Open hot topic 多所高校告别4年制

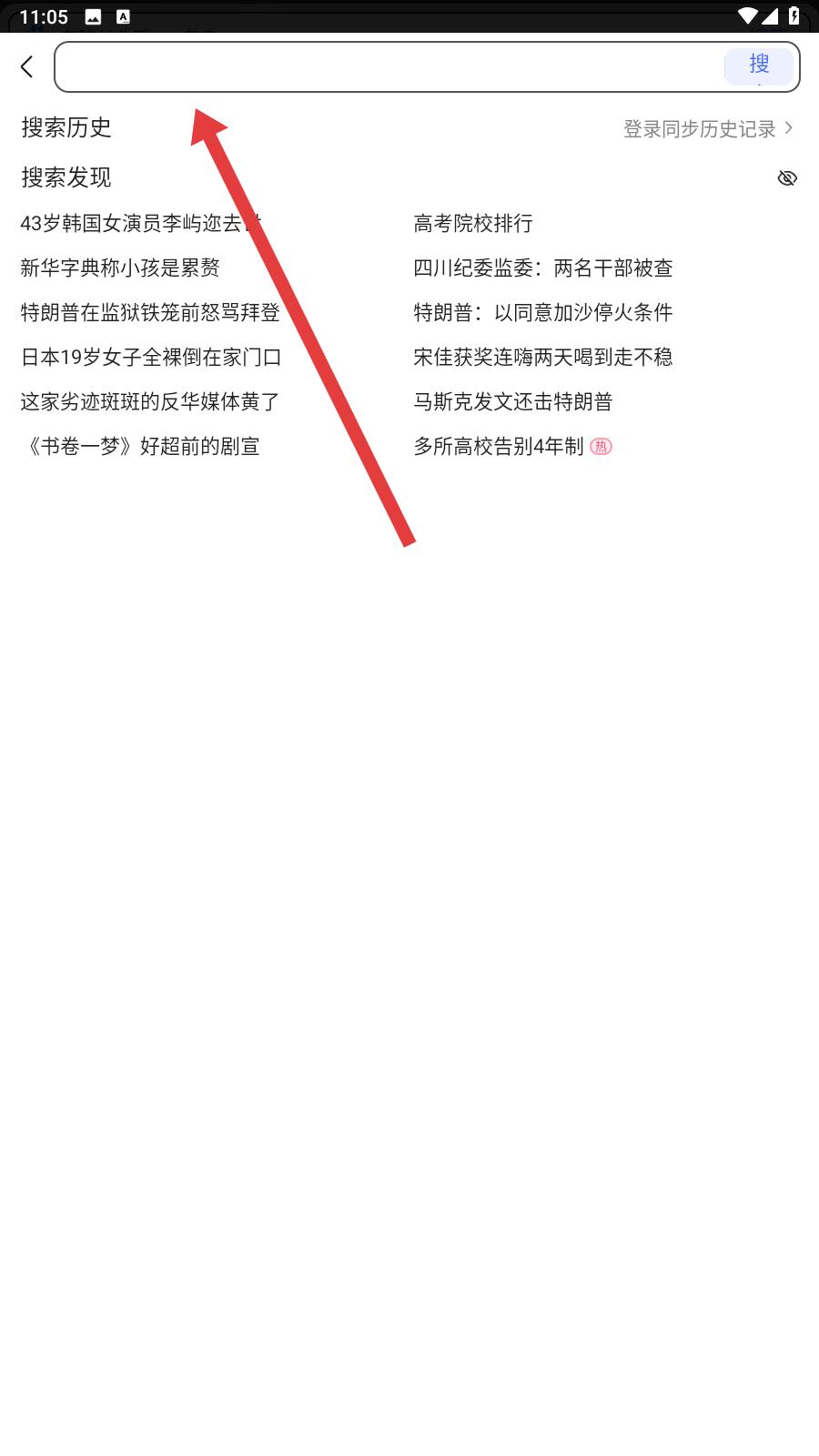click(x=499, y=446)
